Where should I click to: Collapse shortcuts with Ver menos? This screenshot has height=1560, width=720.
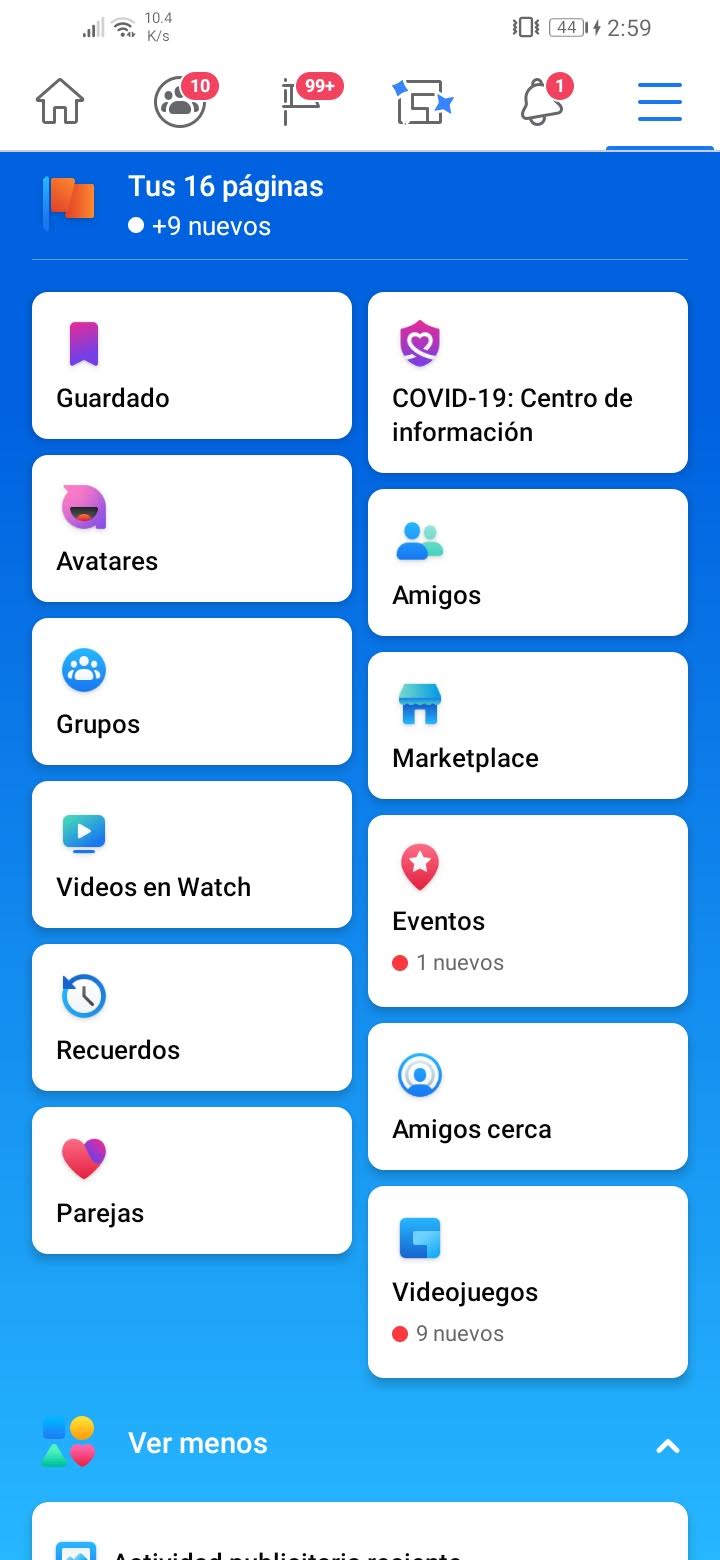coord(360,1443)
